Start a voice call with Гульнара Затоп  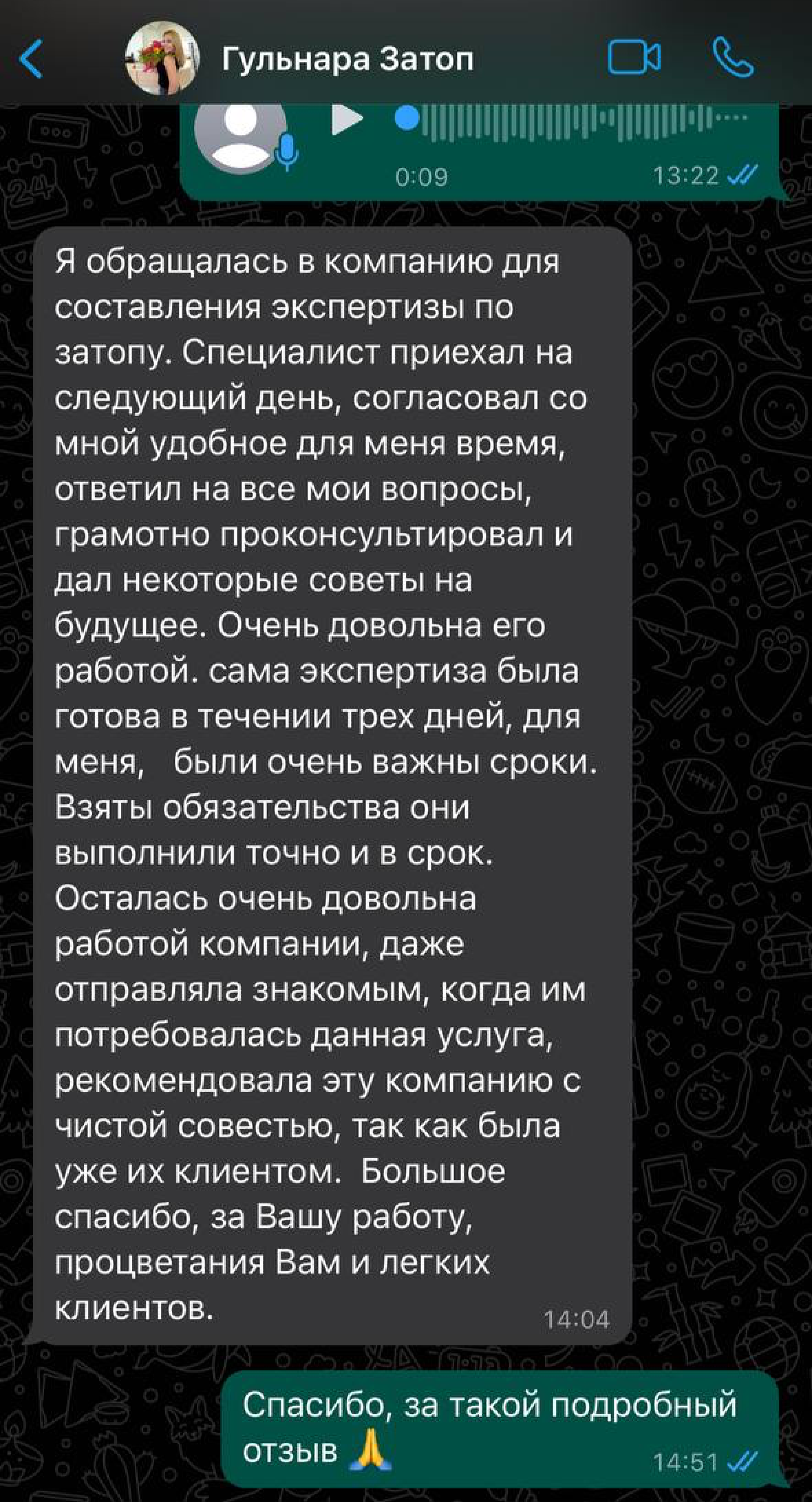point(733,58)
